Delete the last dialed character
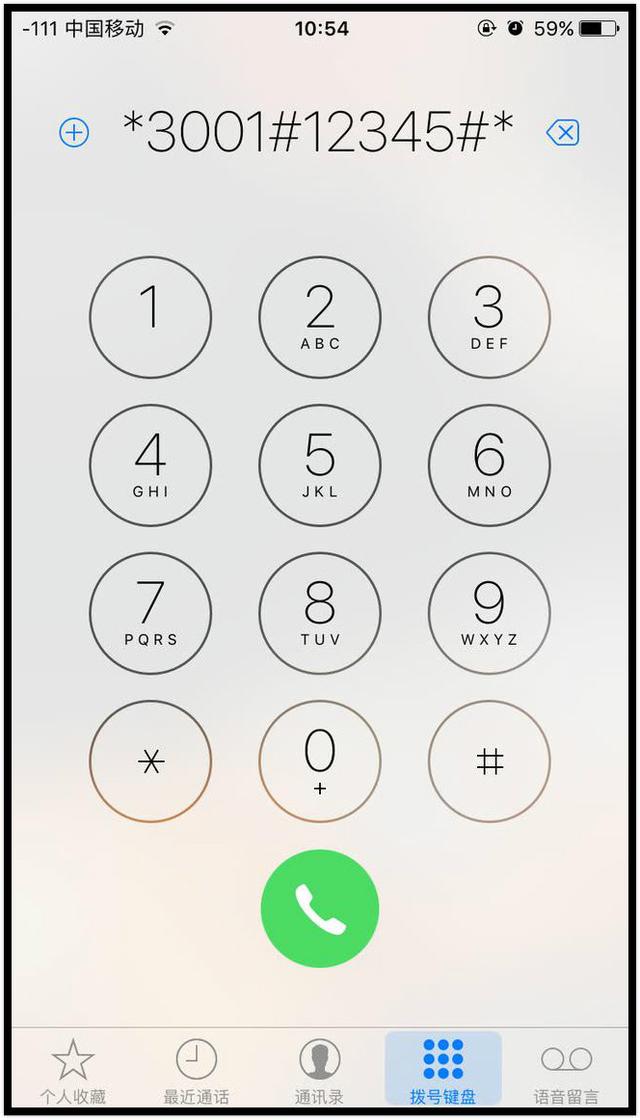The image size is (640, 1120). click(x=563, y=133)
